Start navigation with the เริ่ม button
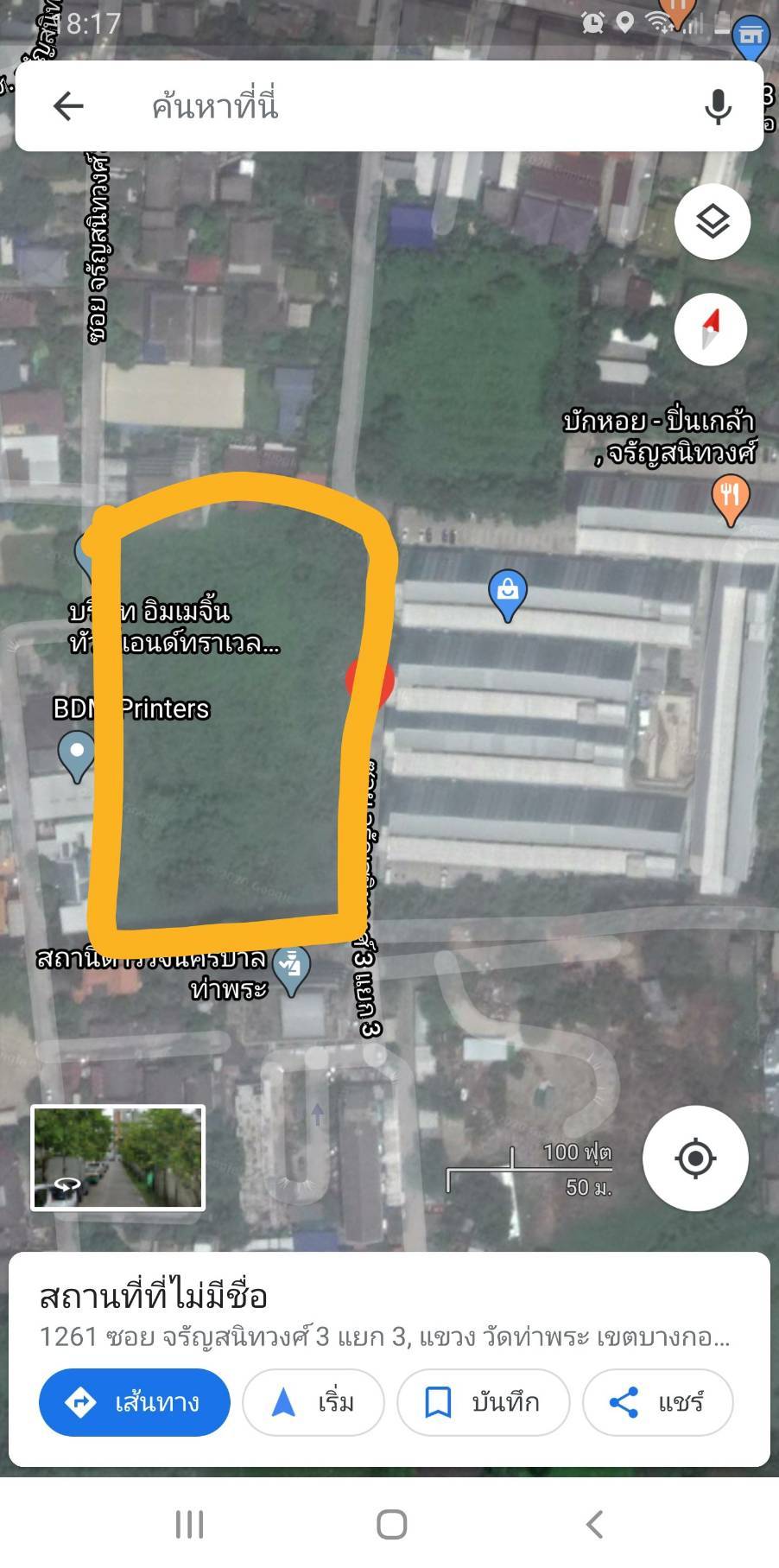This screenshot has width=779, height=1568. click(313, 1402)
